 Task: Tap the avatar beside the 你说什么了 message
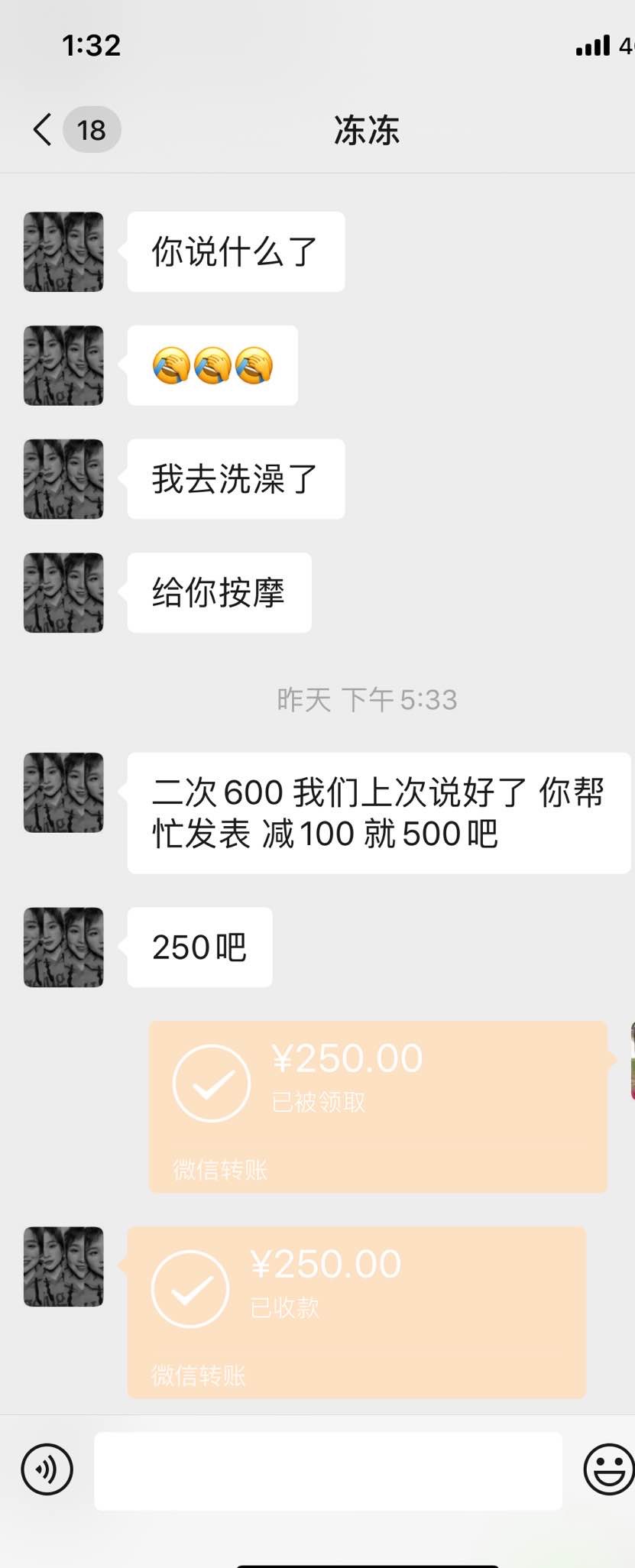[x=63, y=252]
